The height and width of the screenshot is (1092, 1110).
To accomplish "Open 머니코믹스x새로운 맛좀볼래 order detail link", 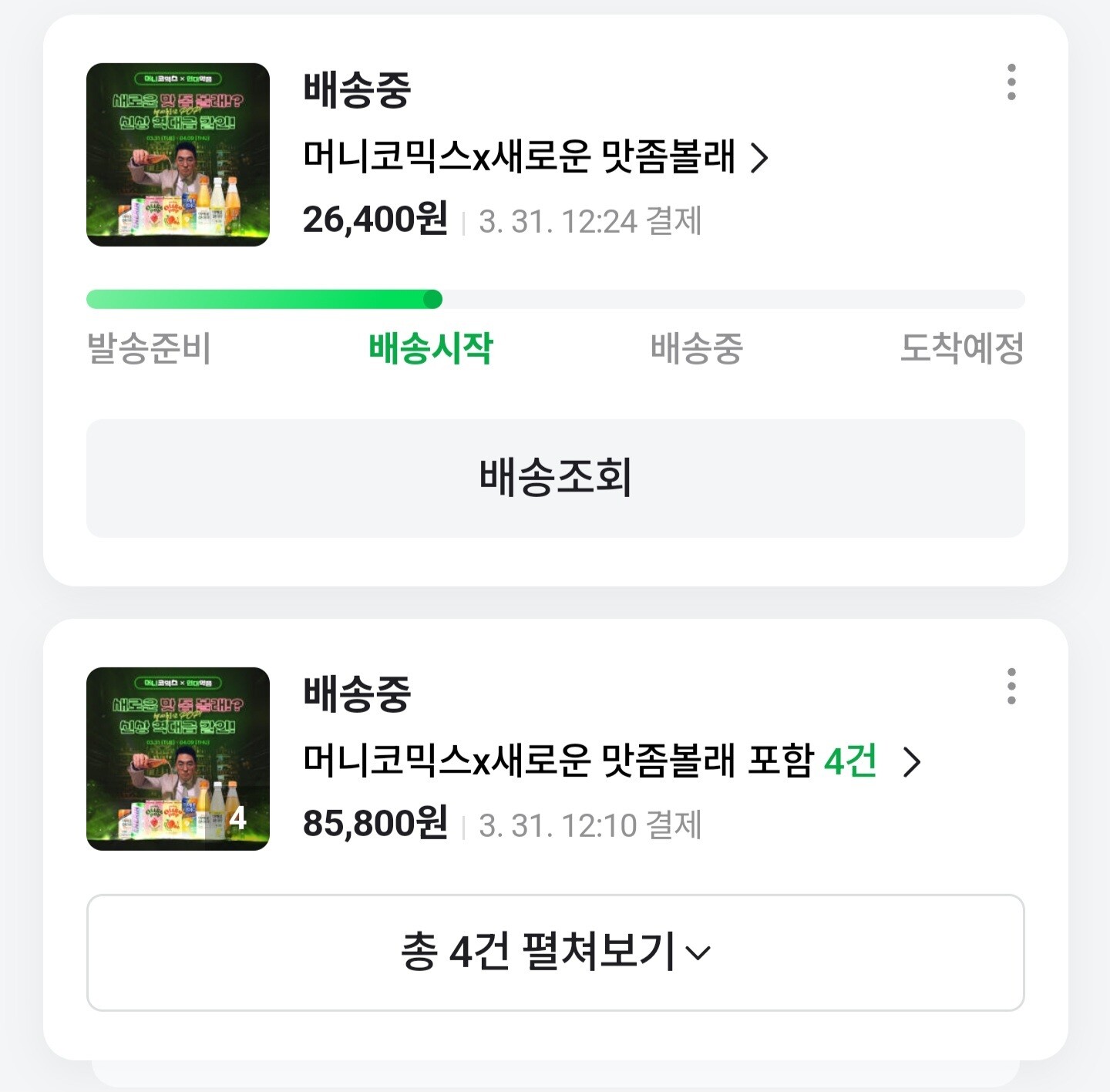I will click(x=536, y=157).
